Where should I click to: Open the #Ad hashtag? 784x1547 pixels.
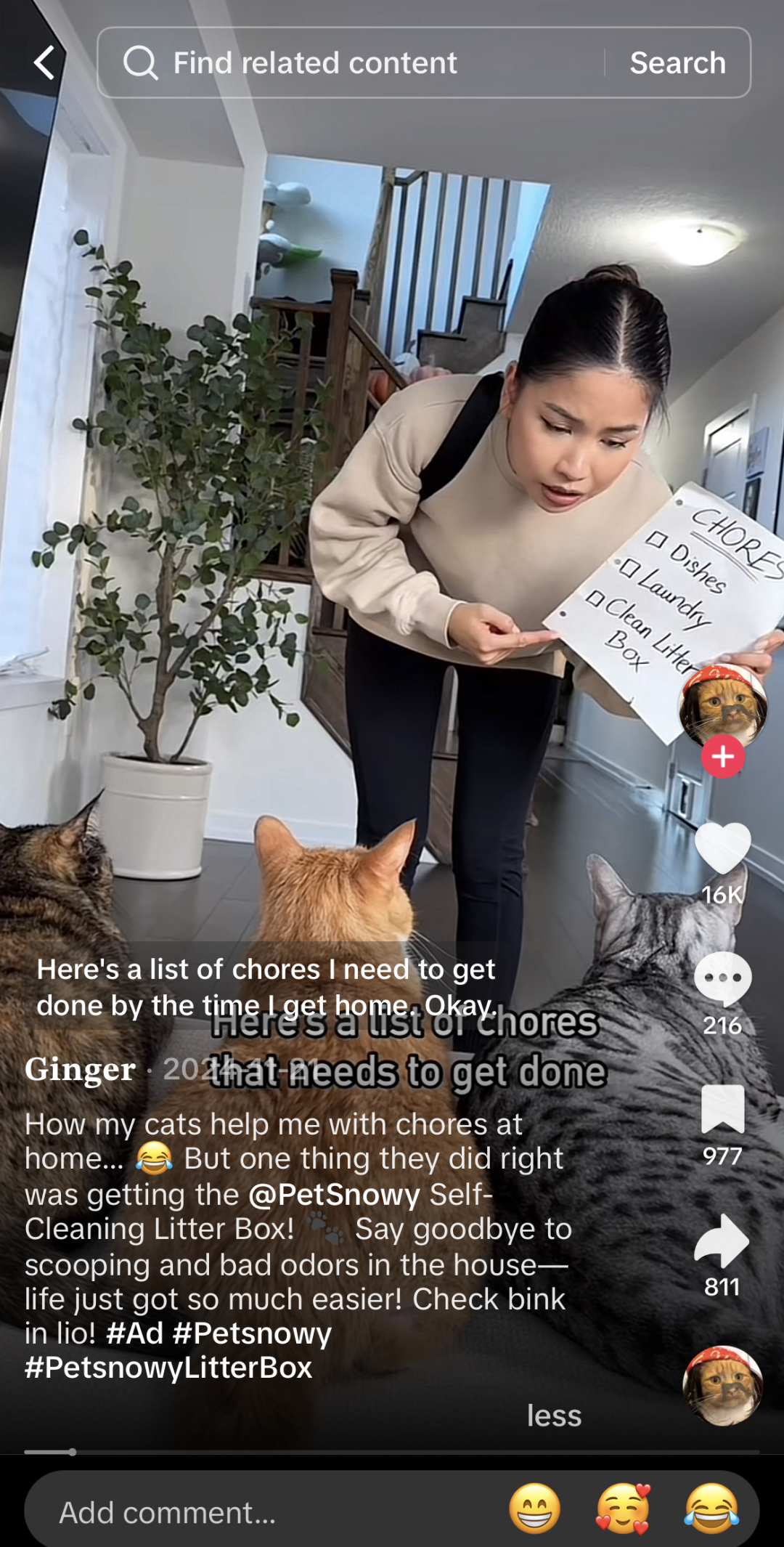pyautogui.click(x=134, y=1333)
